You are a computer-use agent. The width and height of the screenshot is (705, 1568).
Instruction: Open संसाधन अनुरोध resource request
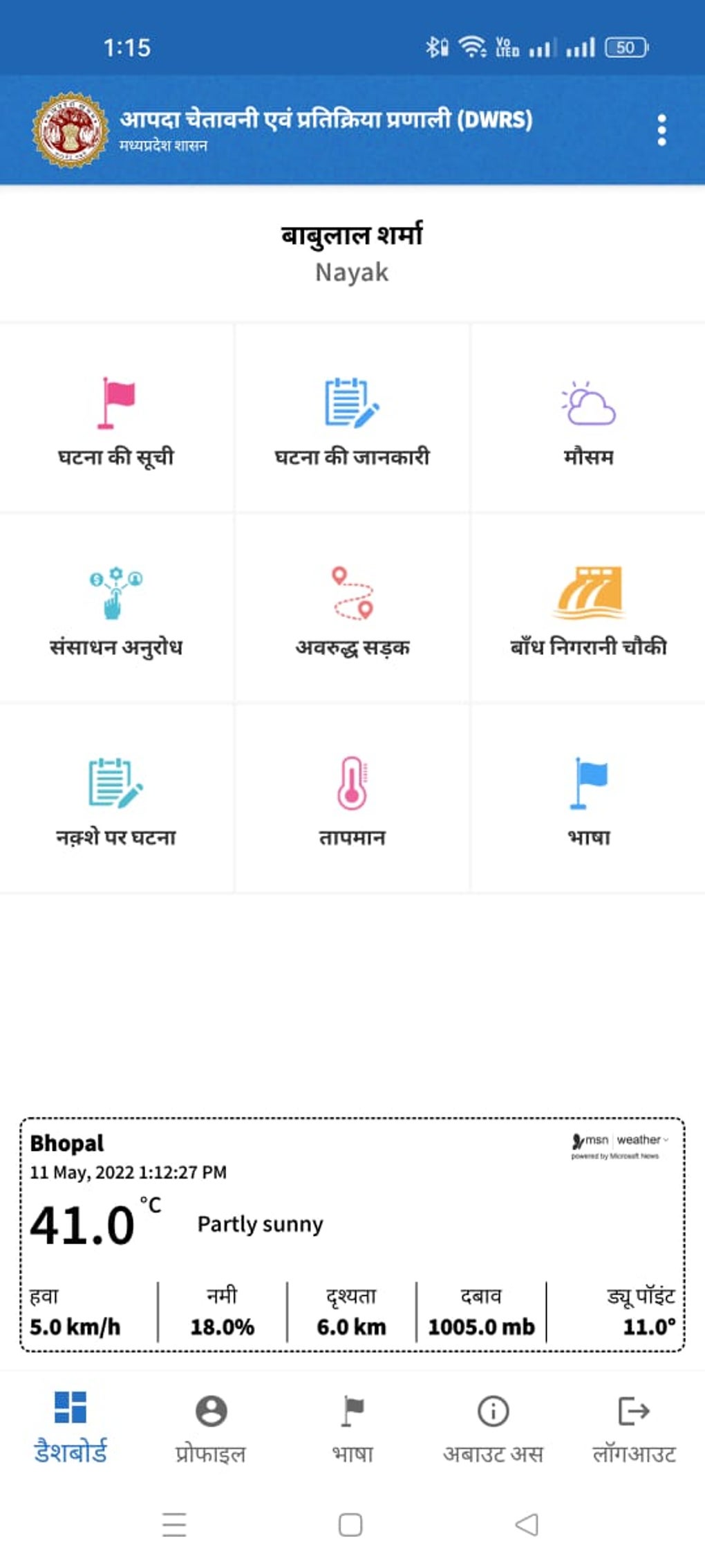coord(116,610)
